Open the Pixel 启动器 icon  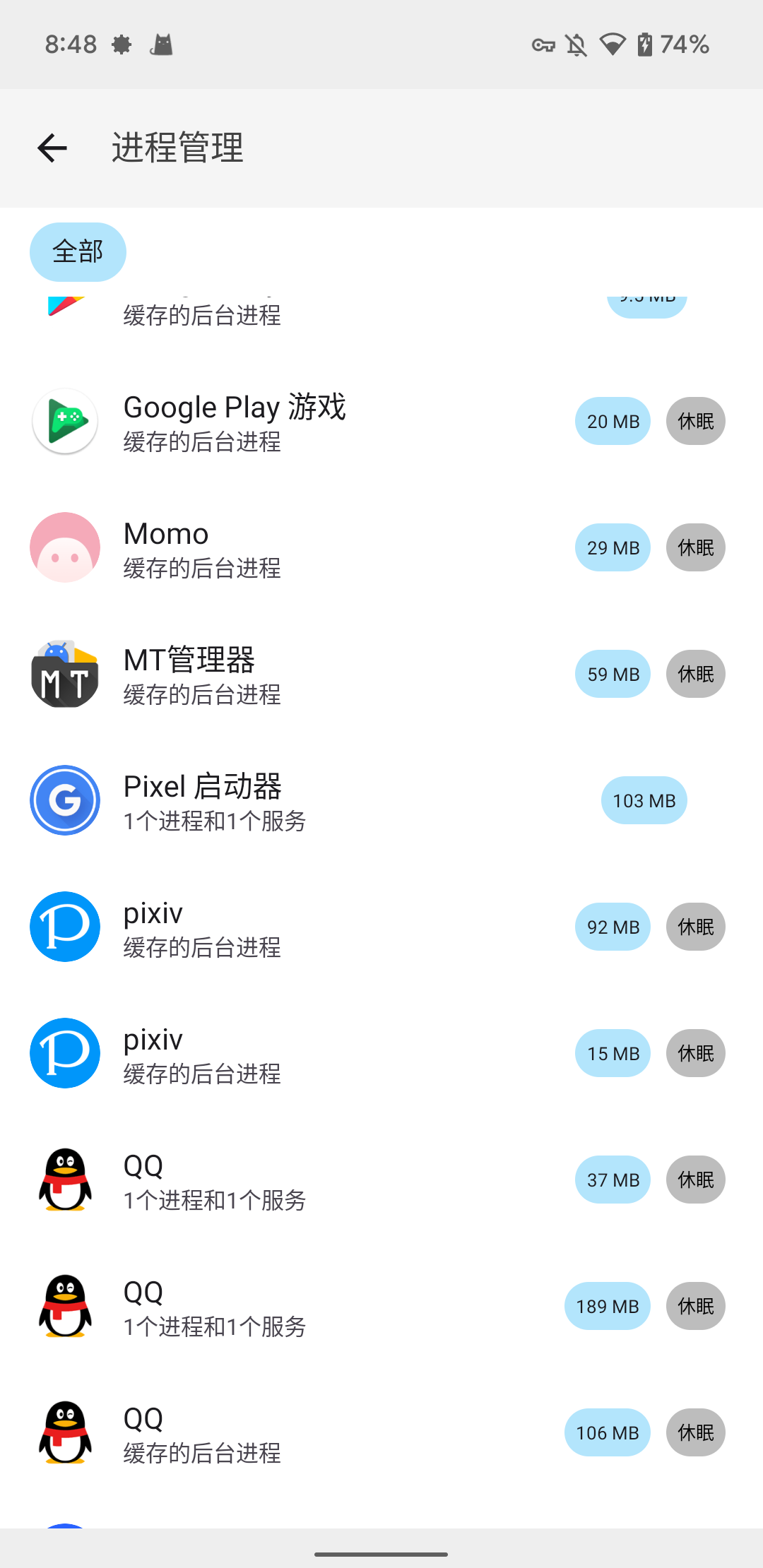point(64,800)
